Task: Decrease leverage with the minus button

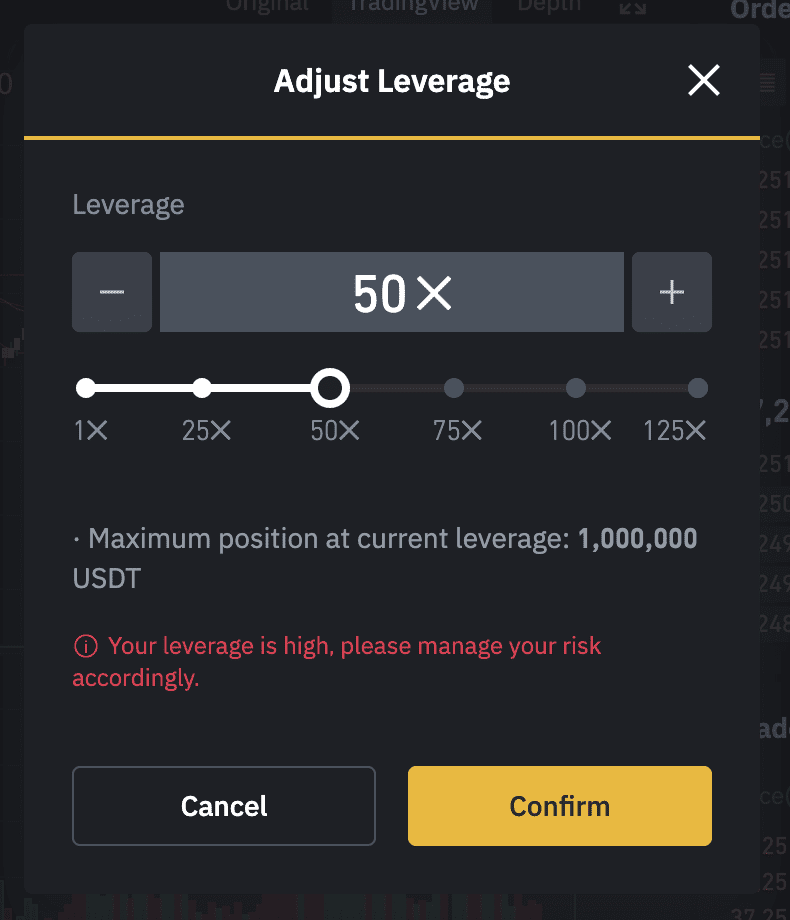Action: 112,292
